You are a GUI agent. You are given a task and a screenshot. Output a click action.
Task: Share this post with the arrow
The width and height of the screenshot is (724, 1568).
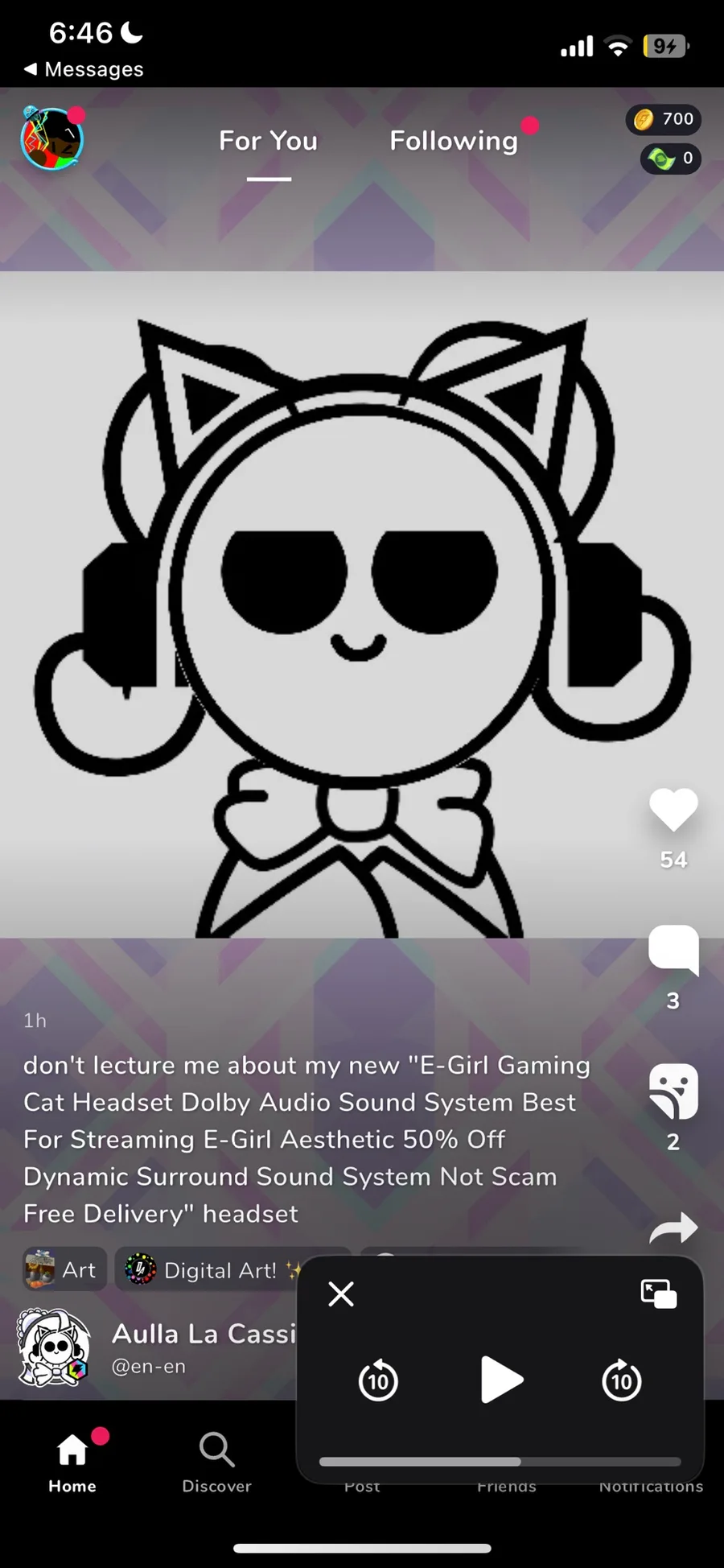pyautogui.click(x=673, y=1228)
